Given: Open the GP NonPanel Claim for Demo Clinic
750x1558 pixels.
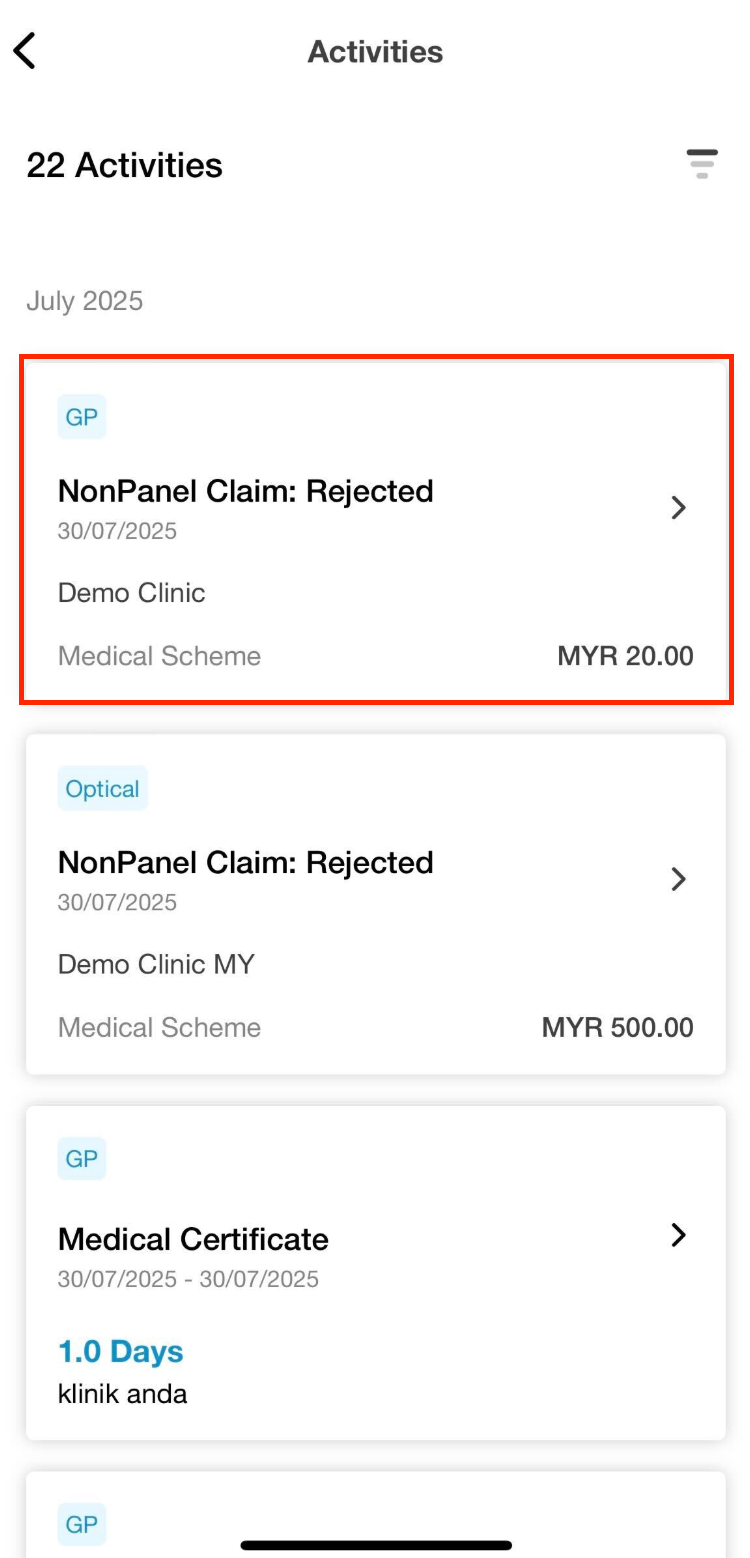Looking at the screenshot, I should (376, 529).
